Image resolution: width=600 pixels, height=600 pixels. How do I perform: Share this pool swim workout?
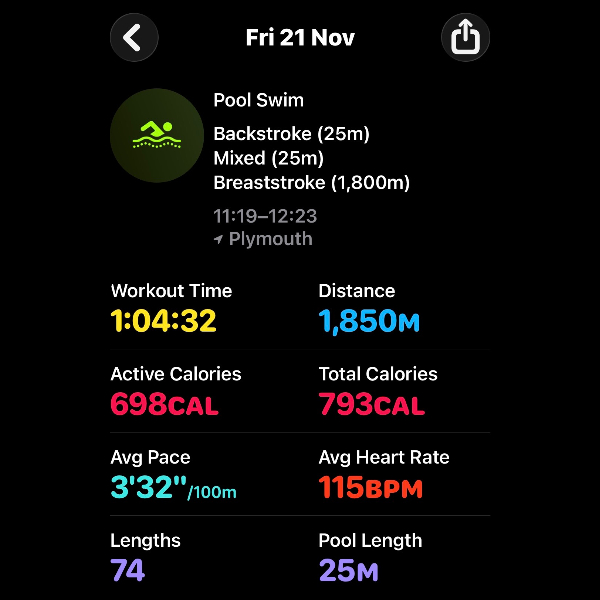tap(465, 38)
